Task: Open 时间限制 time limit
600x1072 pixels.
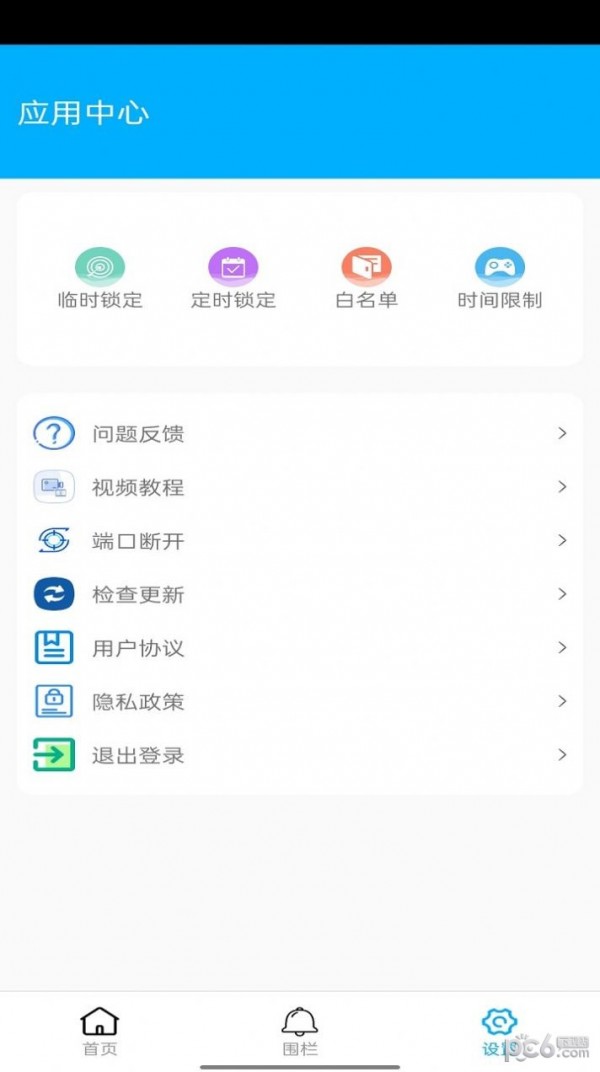Action: coord(499,278)
